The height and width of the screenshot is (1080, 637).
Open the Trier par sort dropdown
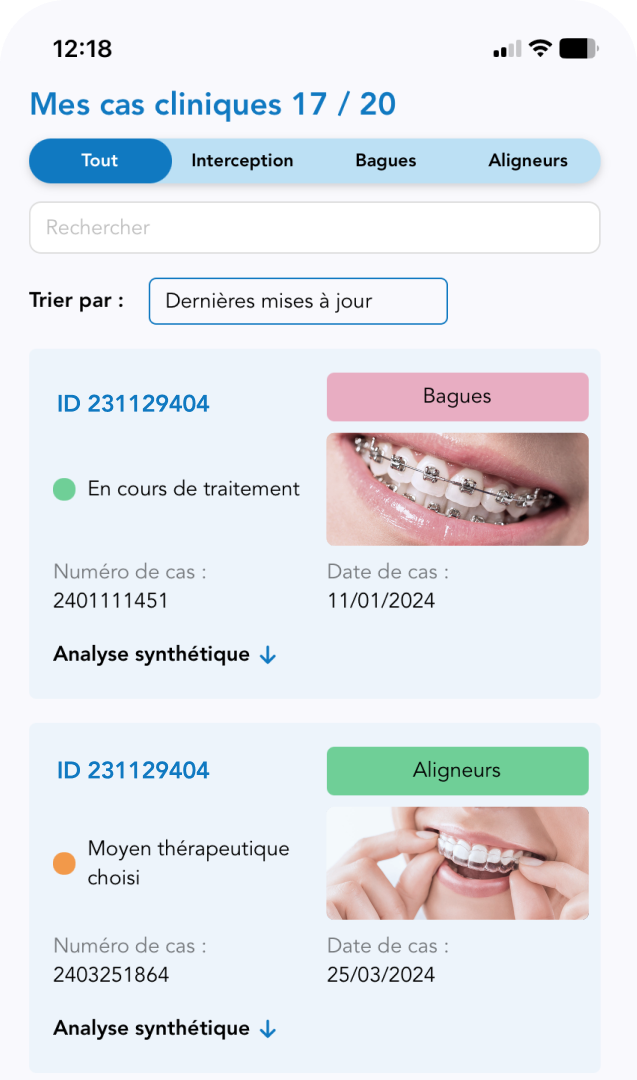pyautogui.click(x=298, y=301)
